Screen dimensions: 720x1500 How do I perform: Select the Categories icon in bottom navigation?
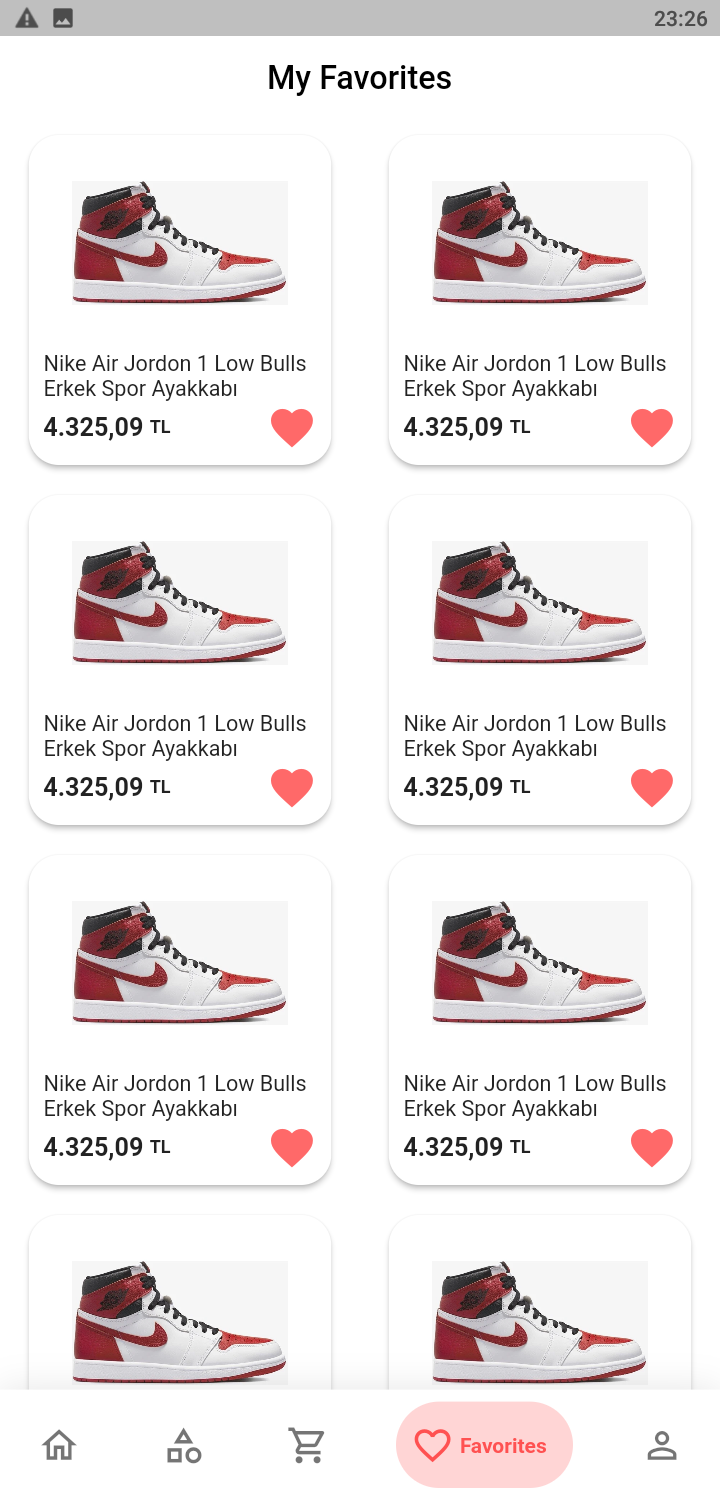pos(183,1444)
